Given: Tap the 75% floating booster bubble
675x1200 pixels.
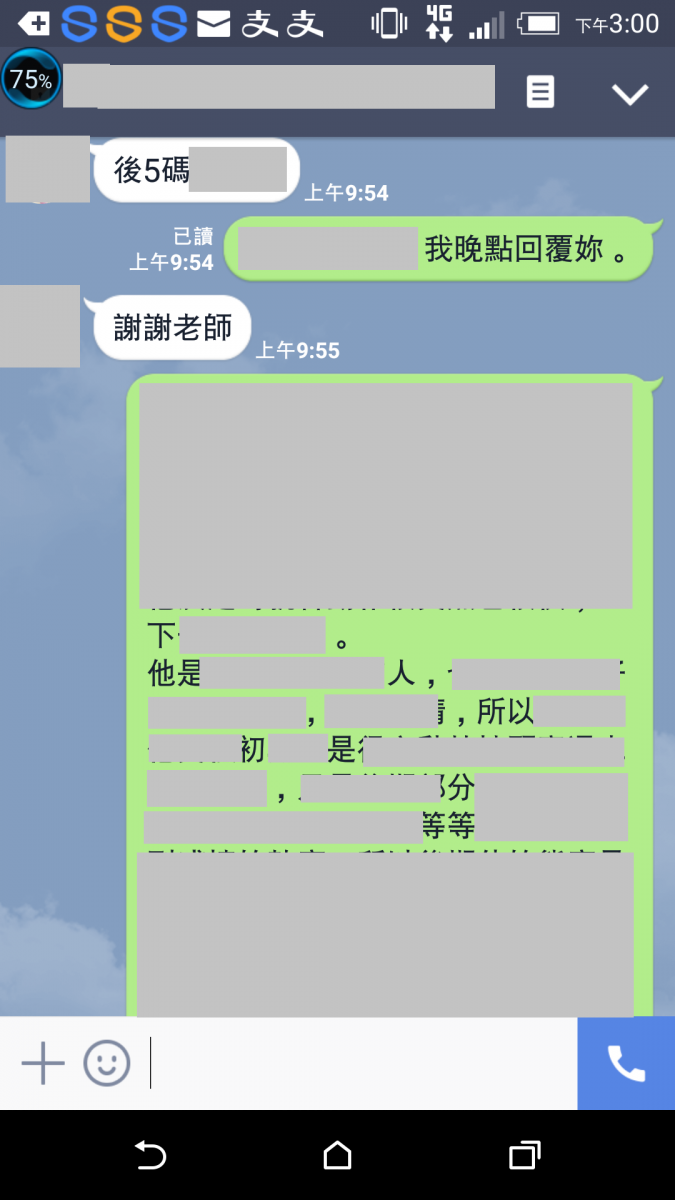Looking at the screenshot, I should pos(31,79).
